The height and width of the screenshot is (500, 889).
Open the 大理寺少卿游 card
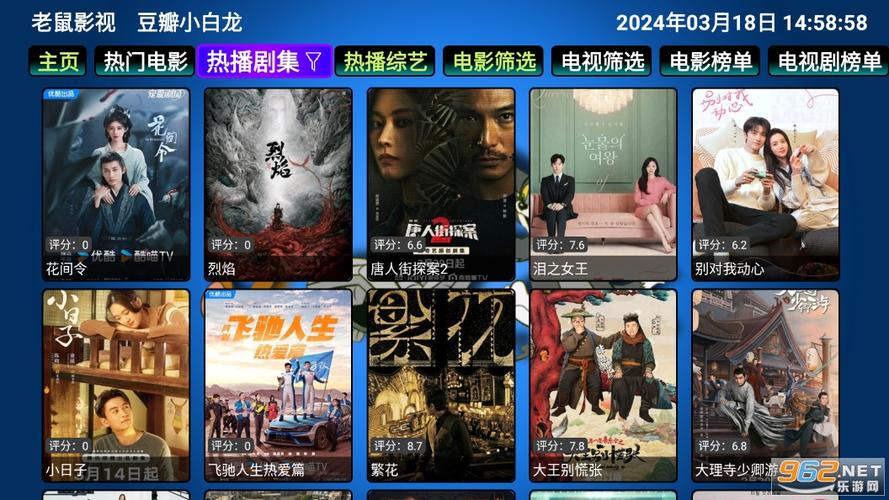[x=765, y=385]
